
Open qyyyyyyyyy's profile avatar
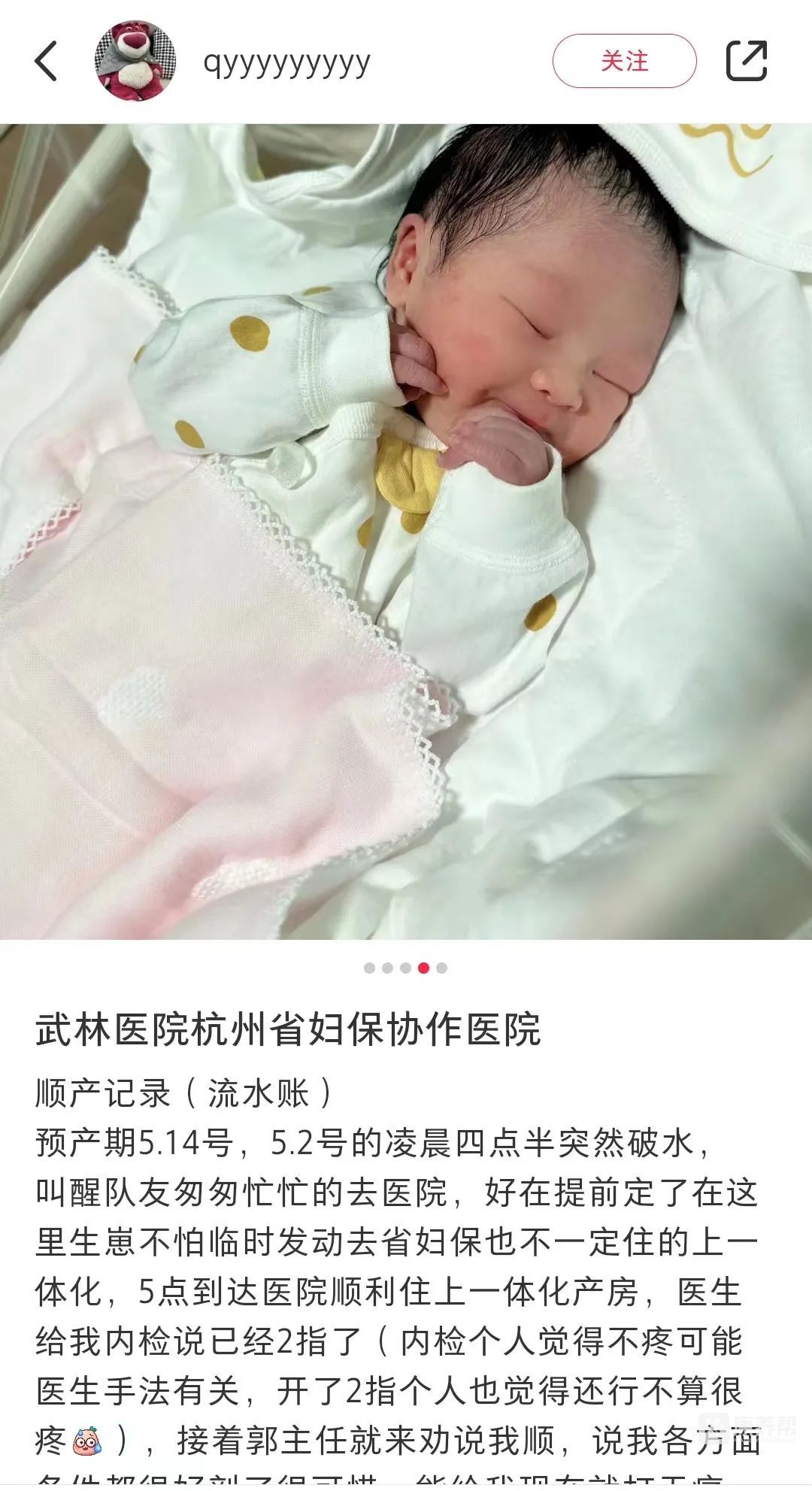click(135, 61)
